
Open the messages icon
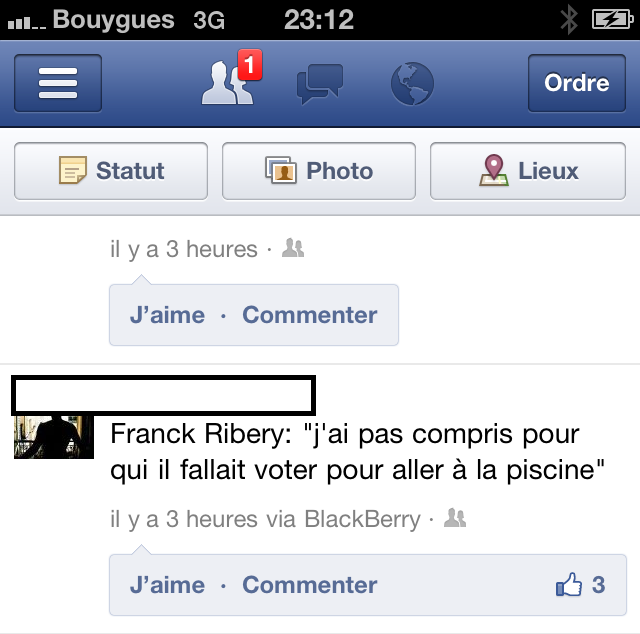point(320,84)
